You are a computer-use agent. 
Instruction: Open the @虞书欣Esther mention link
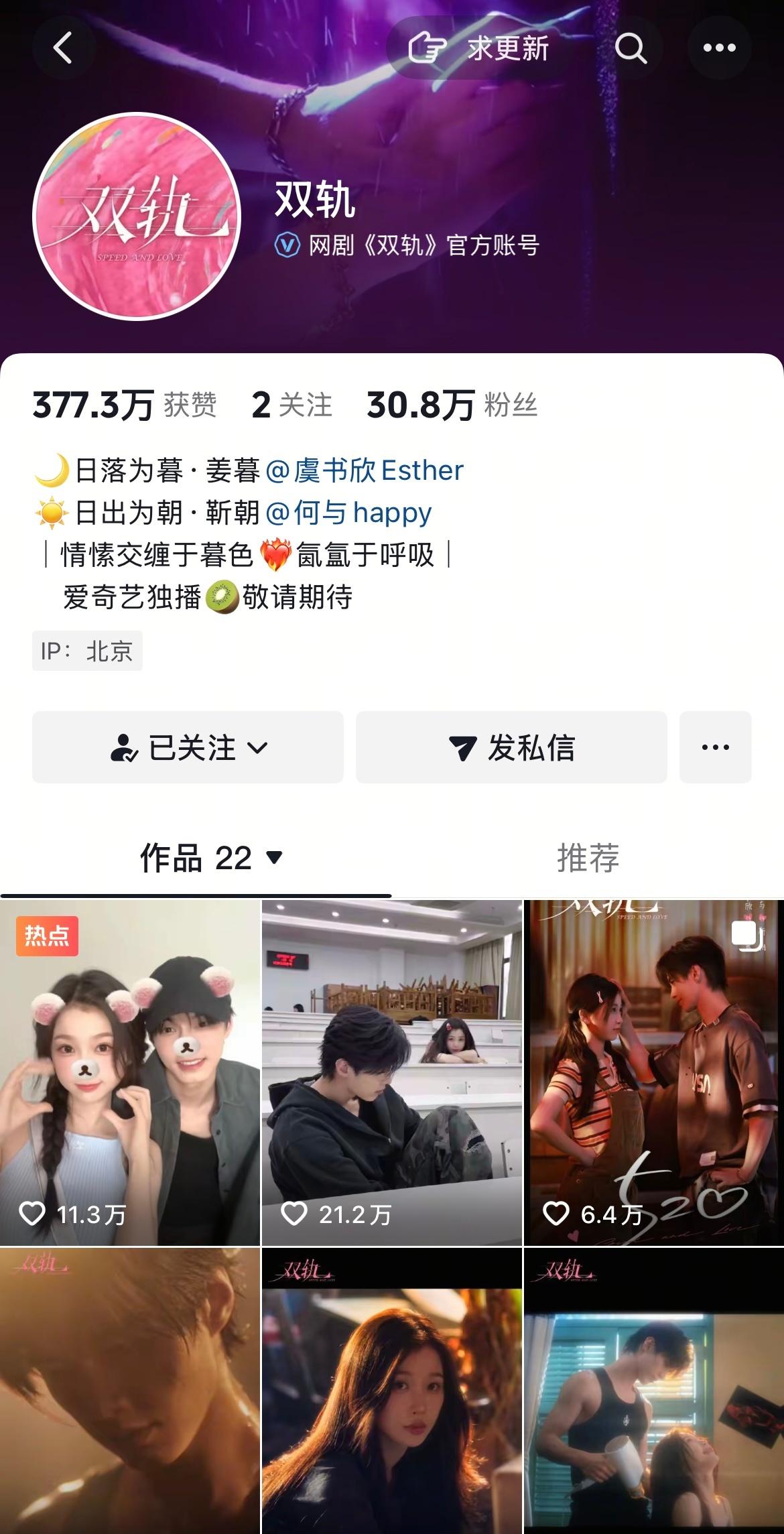pyautogui.click(x=365, y=470)
